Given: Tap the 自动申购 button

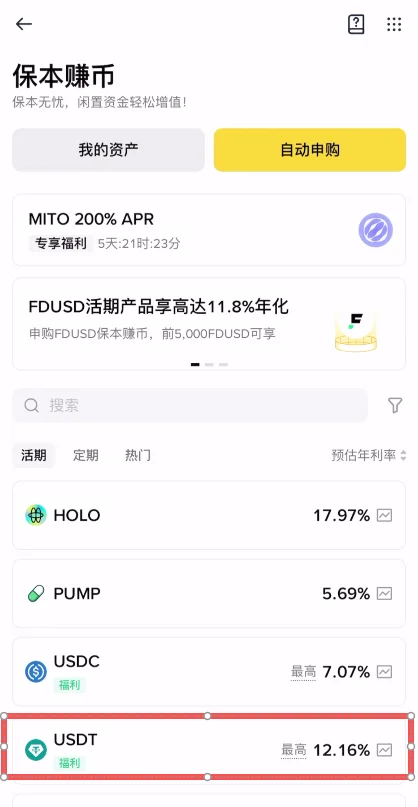Looking at the screenshot, I should [x=310, y=150].
